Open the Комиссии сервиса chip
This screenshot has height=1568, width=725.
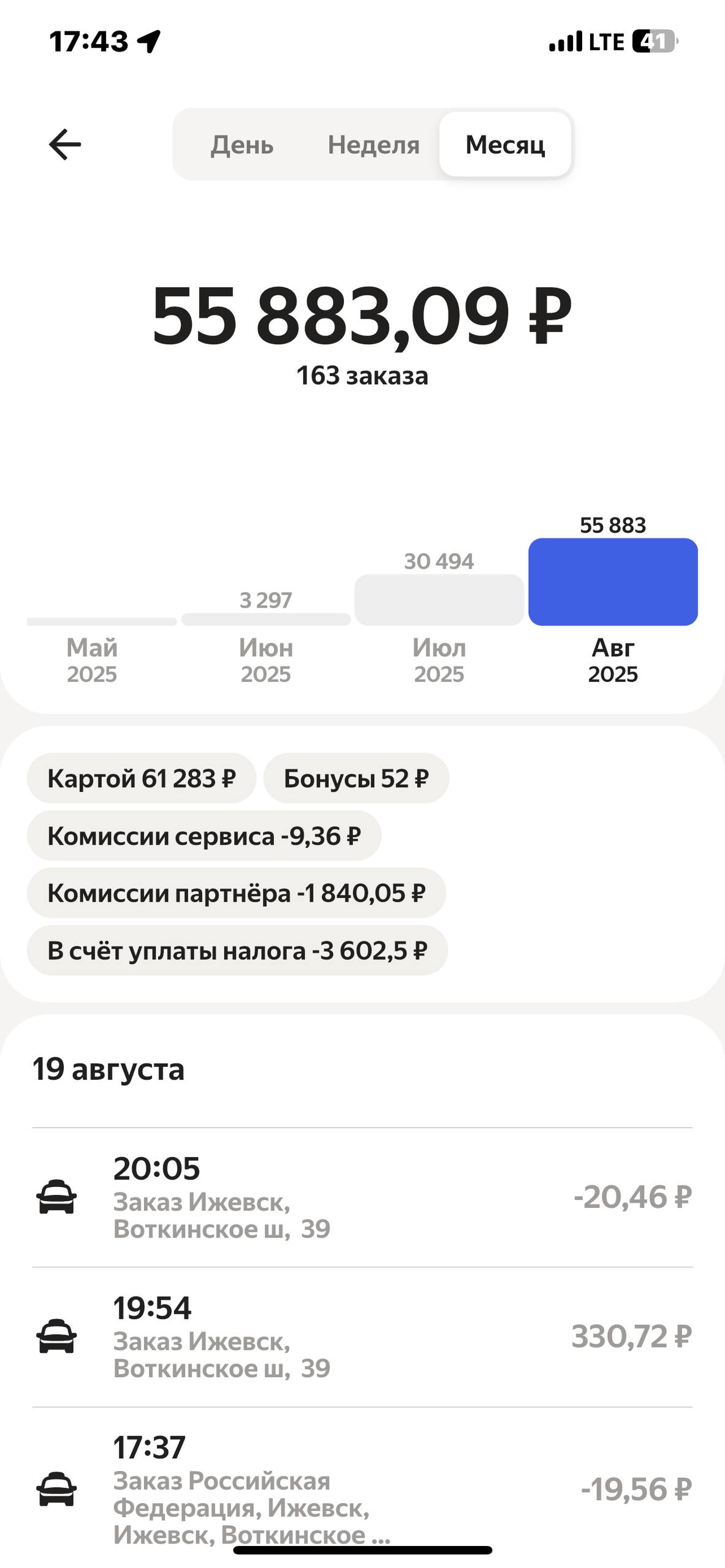click(204, 835)
